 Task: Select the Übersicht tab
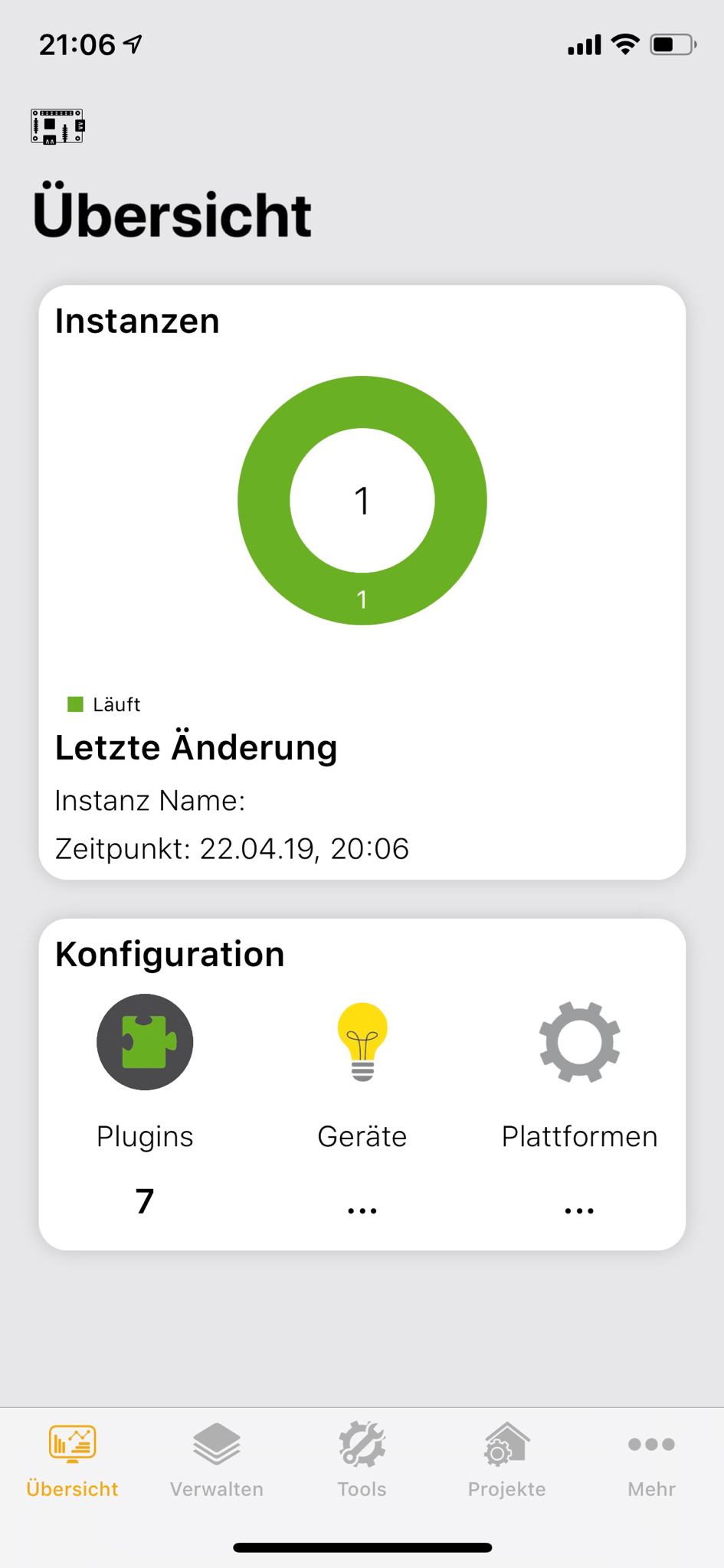point(72,1460)
